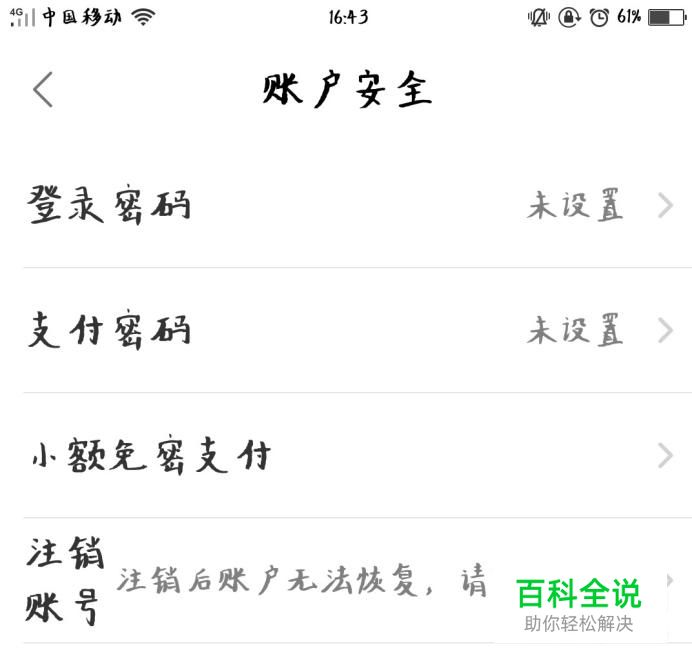Open 登录密码 settings row
Viewport: 692px width, 668px height.
(346, 206)
